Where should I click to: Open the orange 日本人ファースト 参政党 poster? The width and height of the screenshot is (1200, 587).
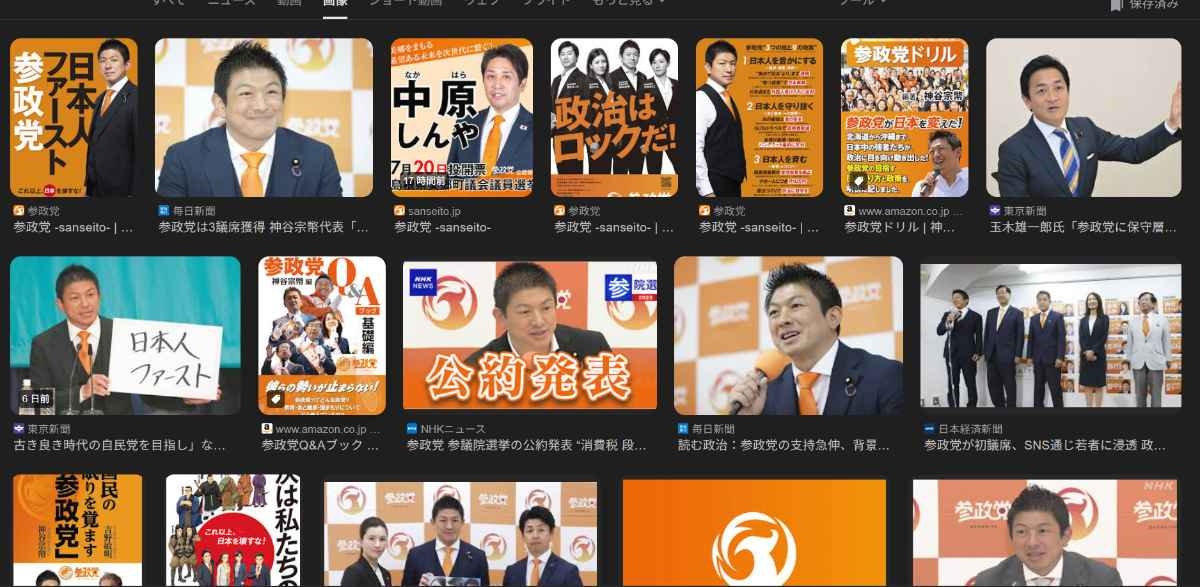(x=74, y=117)
